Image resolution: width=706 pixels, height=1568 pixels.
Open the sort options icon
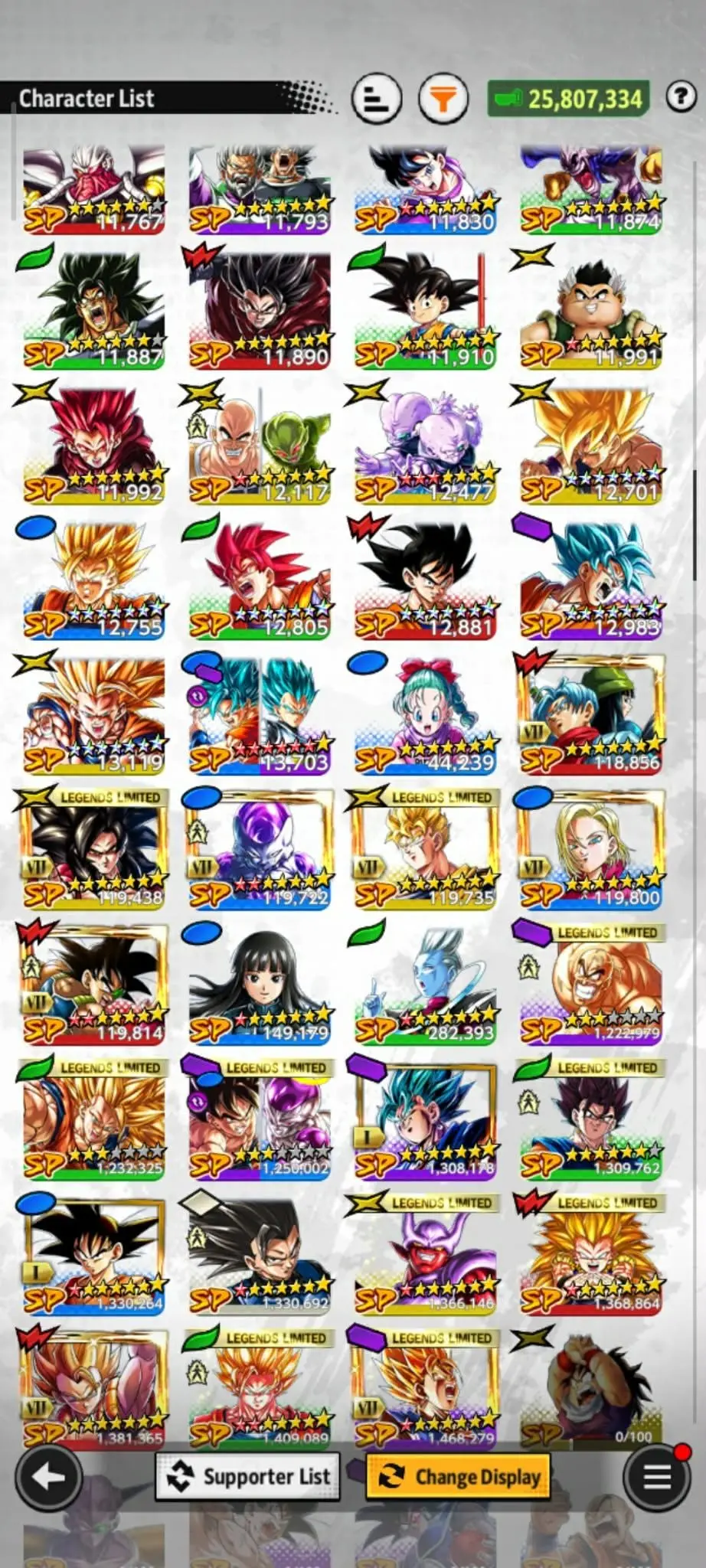(x=377, y=99)
